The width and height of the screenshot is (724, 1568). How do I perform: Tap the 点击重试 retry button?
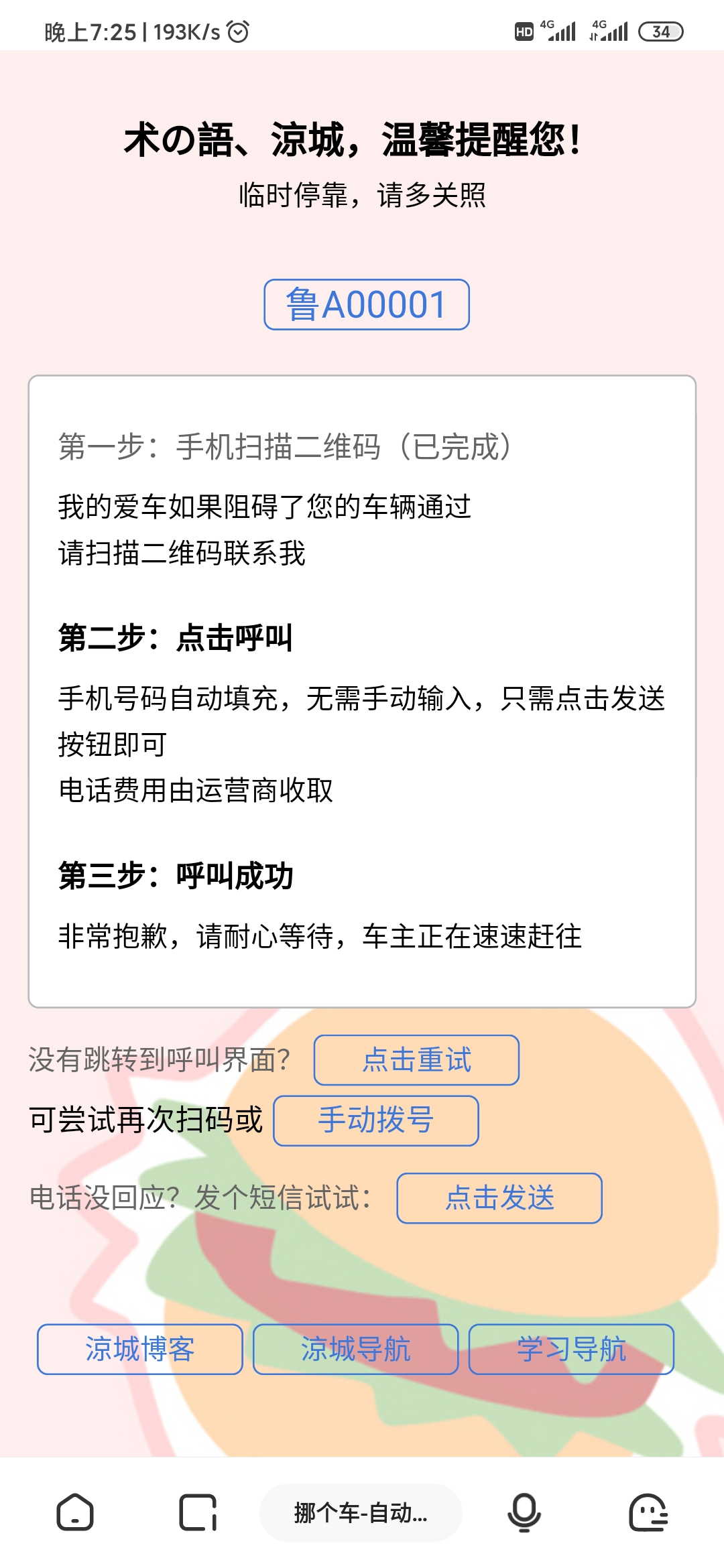click(416, 1059)
